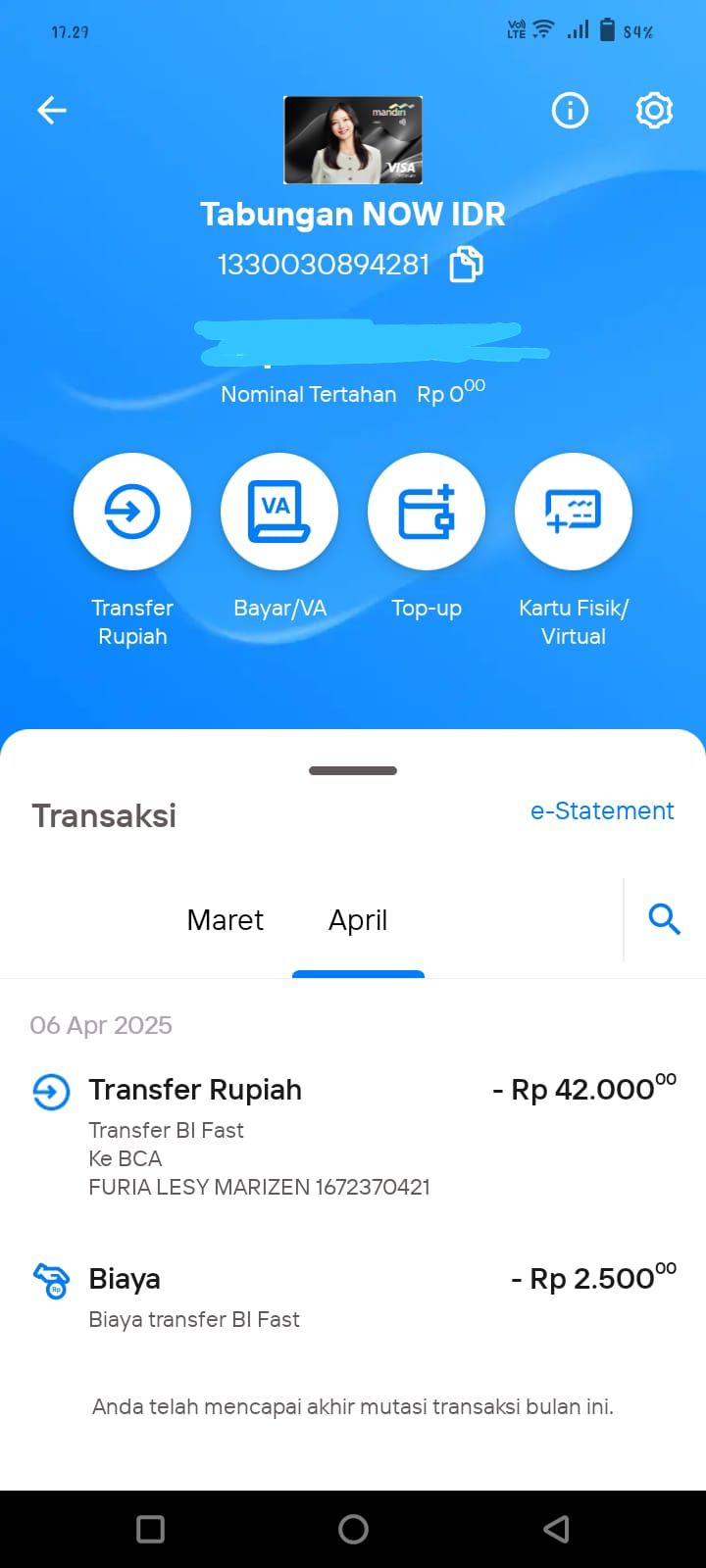Tap the system home button
This screenshot has width=706, height=1568.
[353, 1529]
